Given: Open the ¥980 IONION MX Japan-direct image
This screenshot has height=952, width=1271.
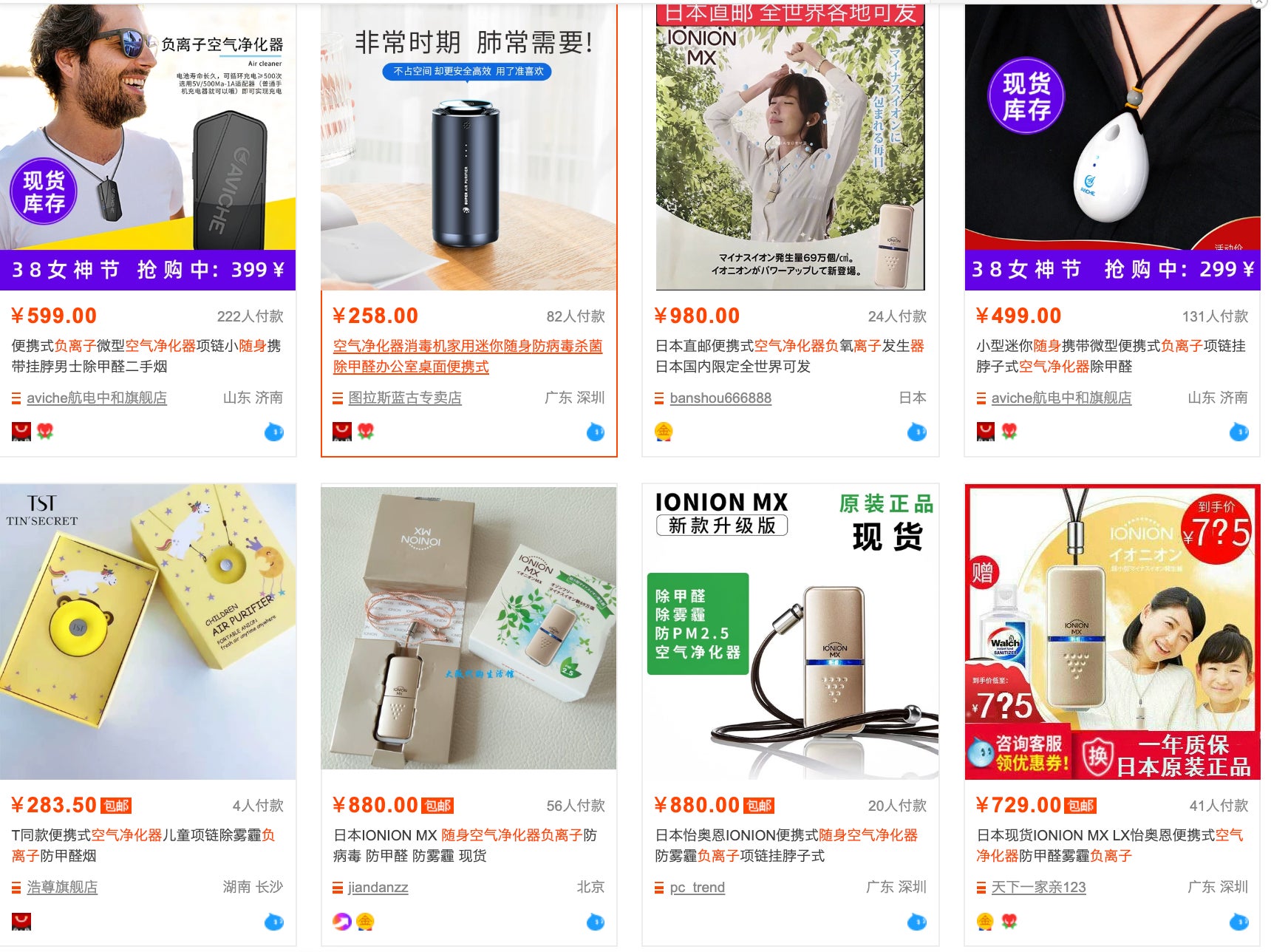Looking at the screenshot, I should click(x=790, y=148).
